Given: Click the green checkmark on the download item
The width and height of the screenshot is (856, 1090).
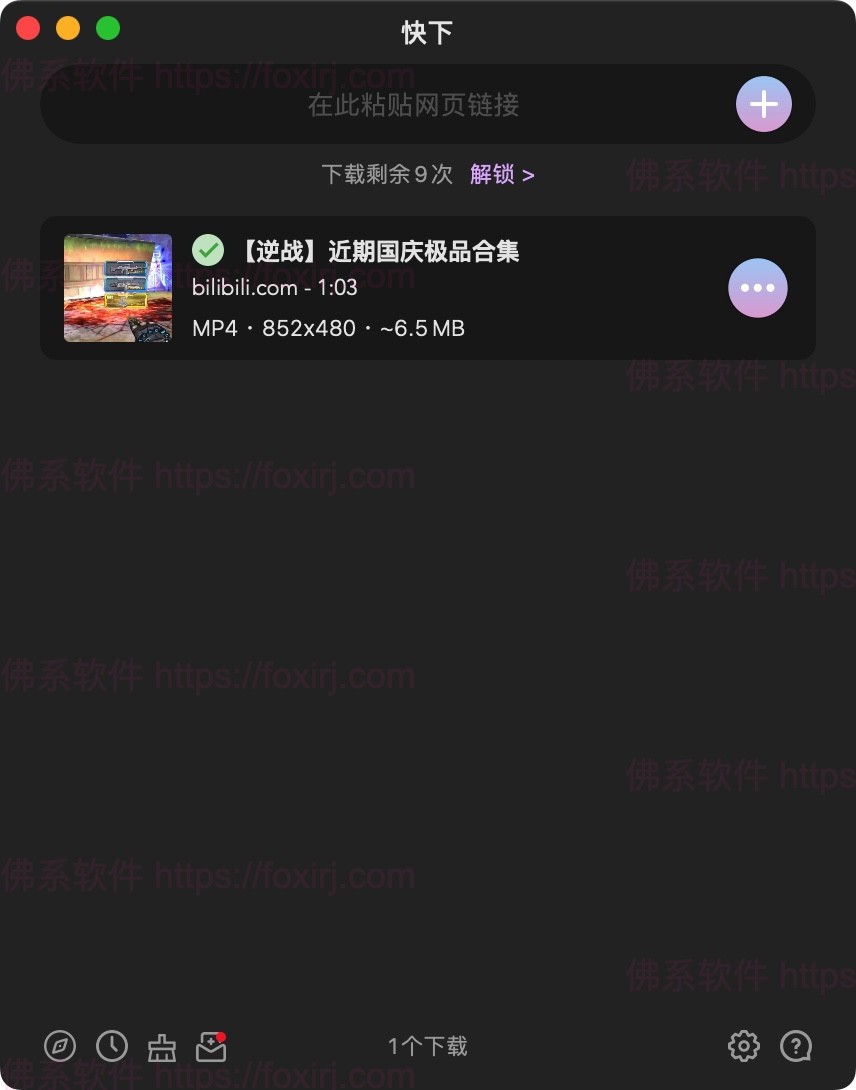Looking at the screenshot, I should pos(209,249).
